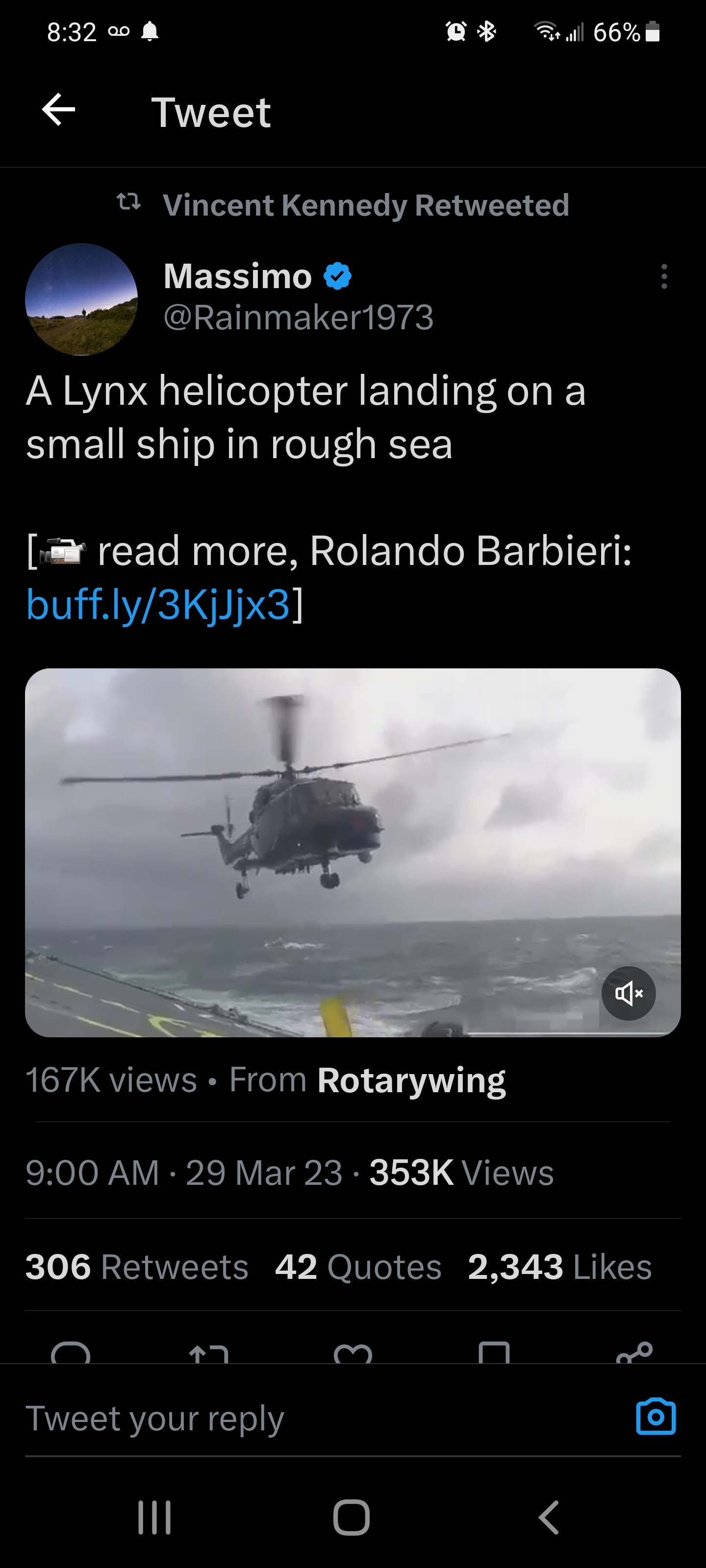Open Massimo's profile picture
This screenshot has height=1568, width=706.
pyautogui.click(x=81, y=299)
